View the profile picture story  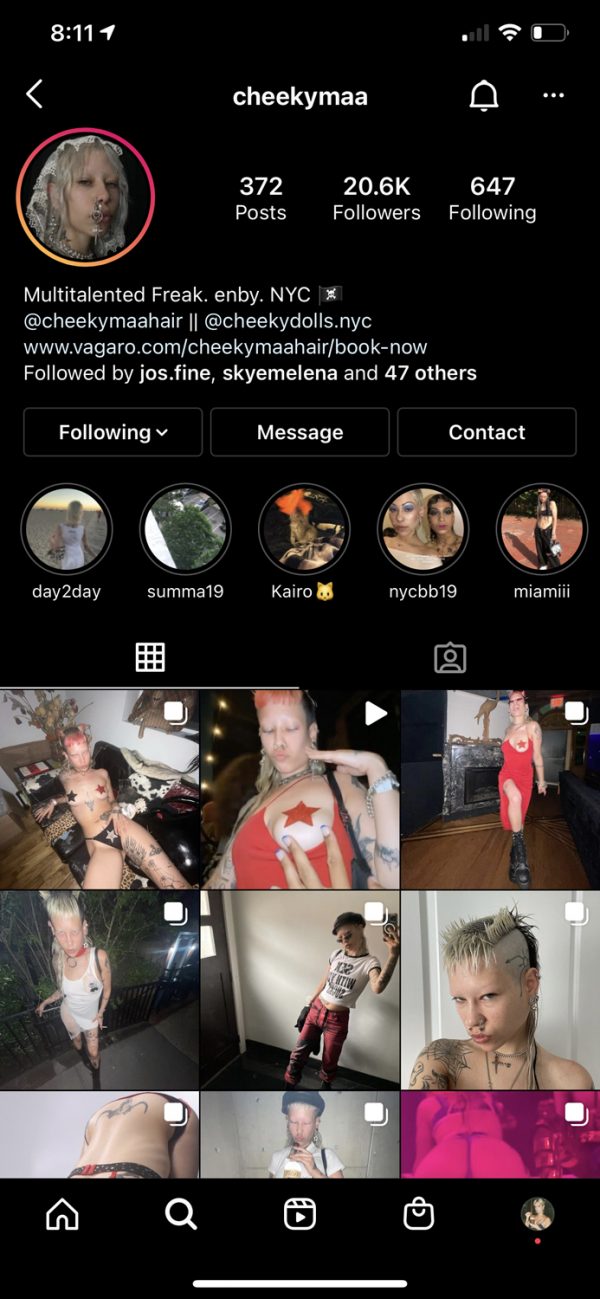pos(85,197)
